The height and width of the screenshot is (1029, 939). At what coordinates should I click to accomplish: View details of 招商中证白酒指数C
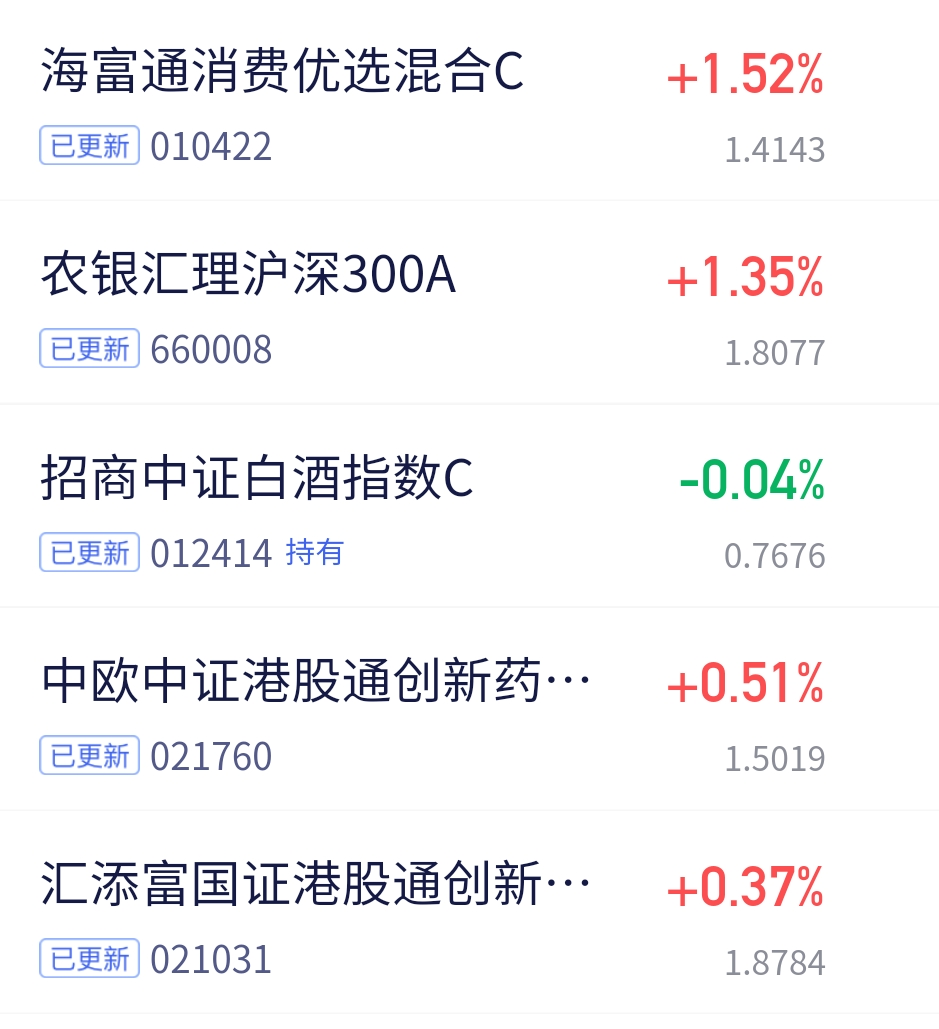coord(257,480)
